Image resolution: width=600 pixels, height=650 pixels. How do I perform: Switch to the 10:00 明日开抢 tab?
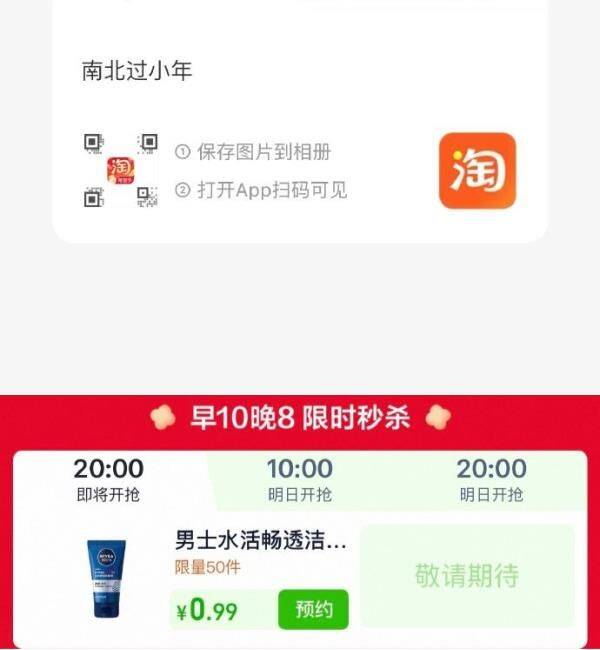[299, 479]
